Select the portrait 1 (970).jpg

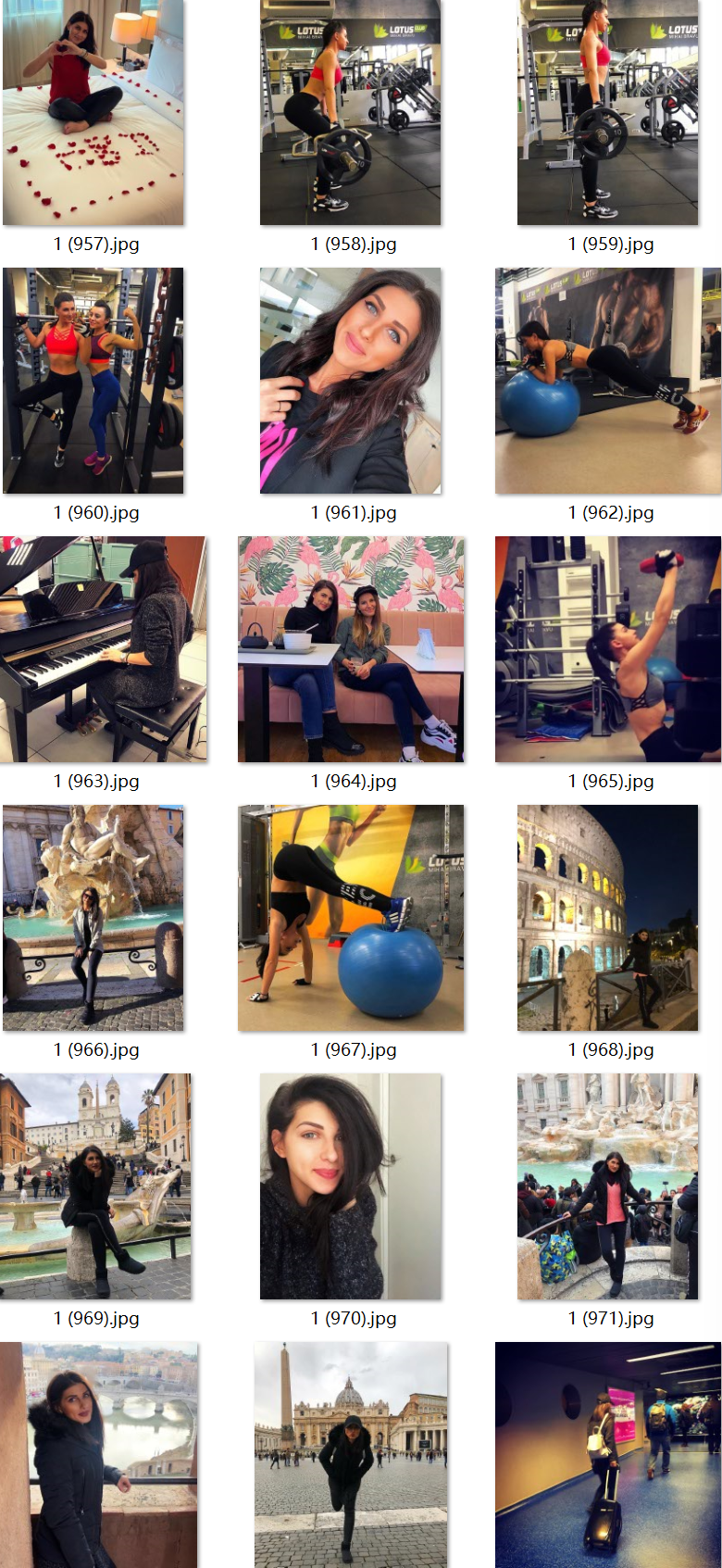coord(350,1186)
